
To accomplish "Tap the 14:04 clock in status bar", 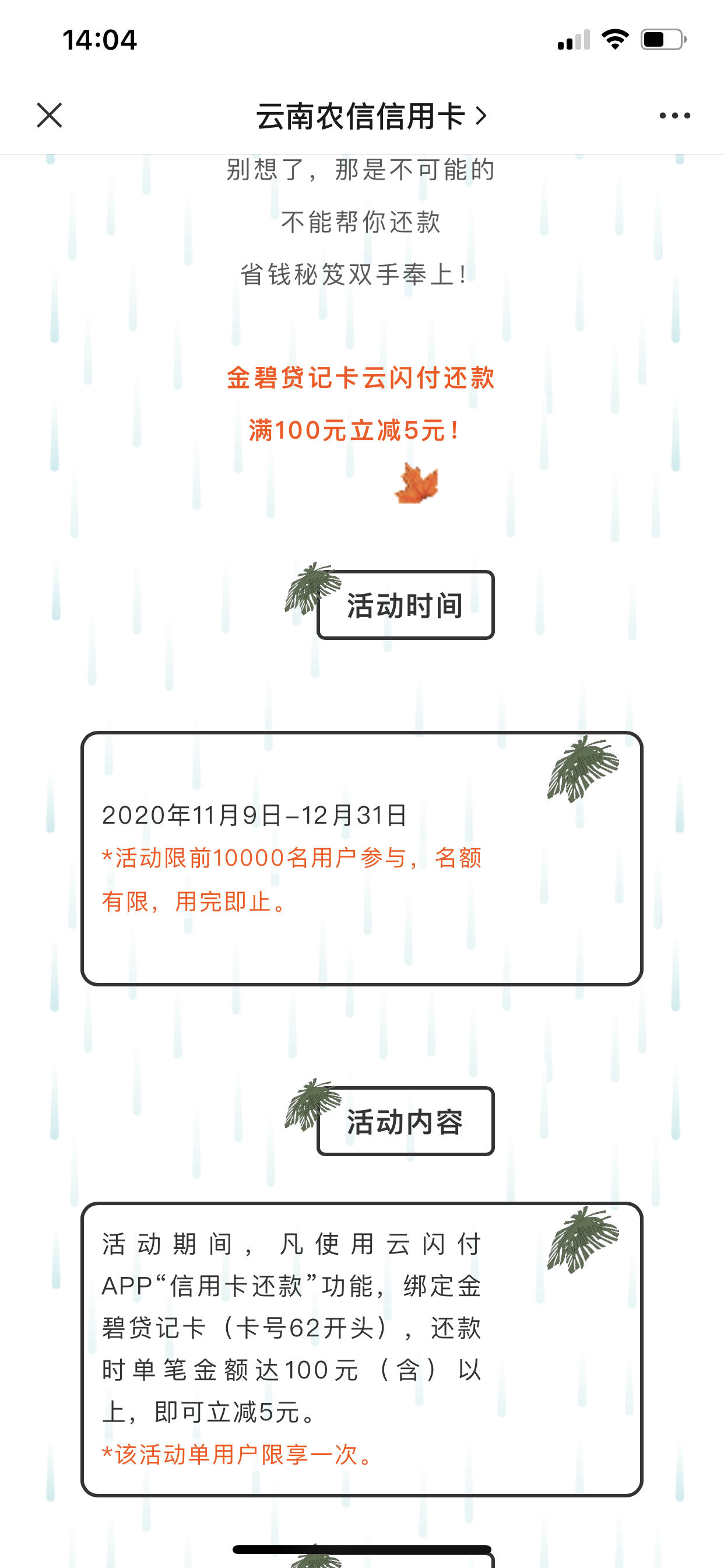I will click(100, 39).
